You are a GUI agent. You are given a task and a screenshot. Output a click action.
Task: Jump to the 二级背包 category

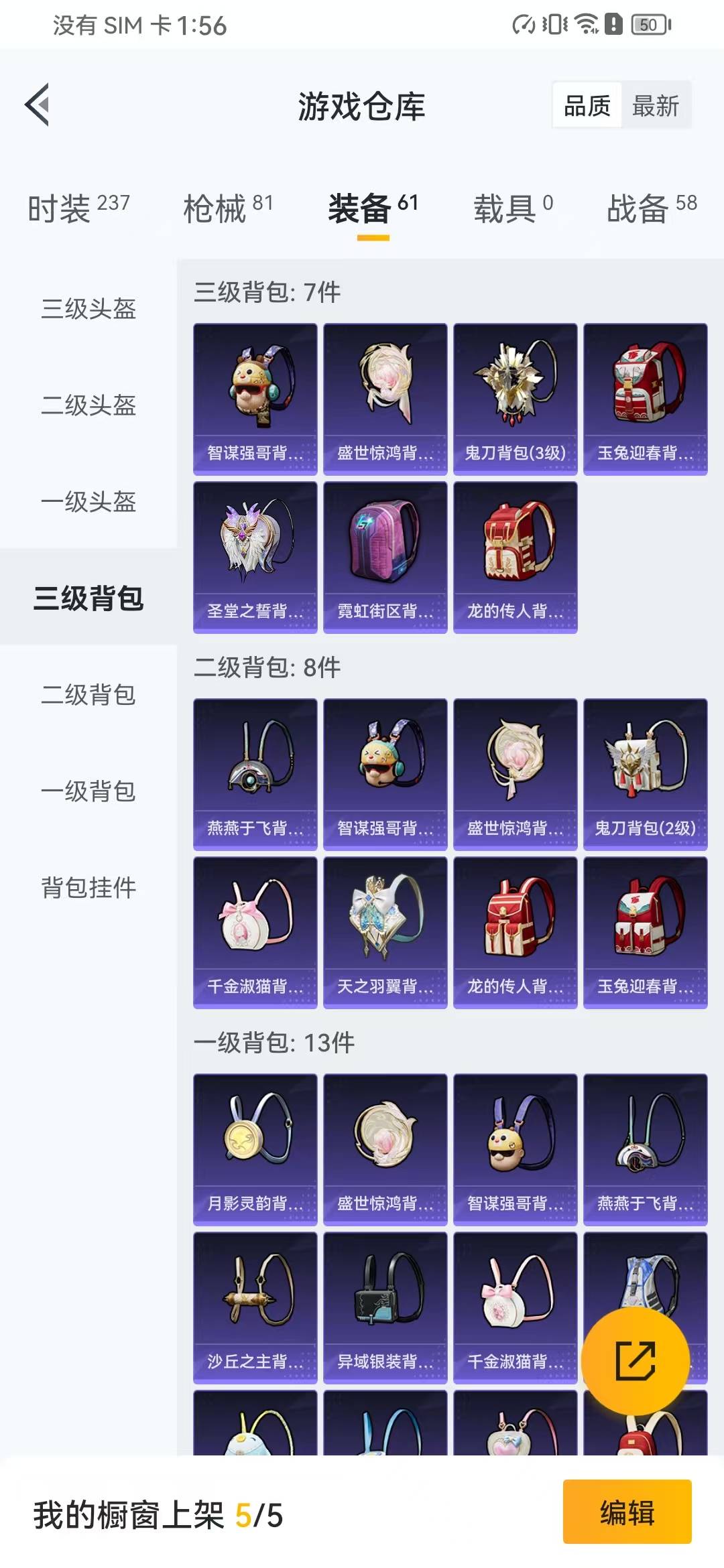88,695
